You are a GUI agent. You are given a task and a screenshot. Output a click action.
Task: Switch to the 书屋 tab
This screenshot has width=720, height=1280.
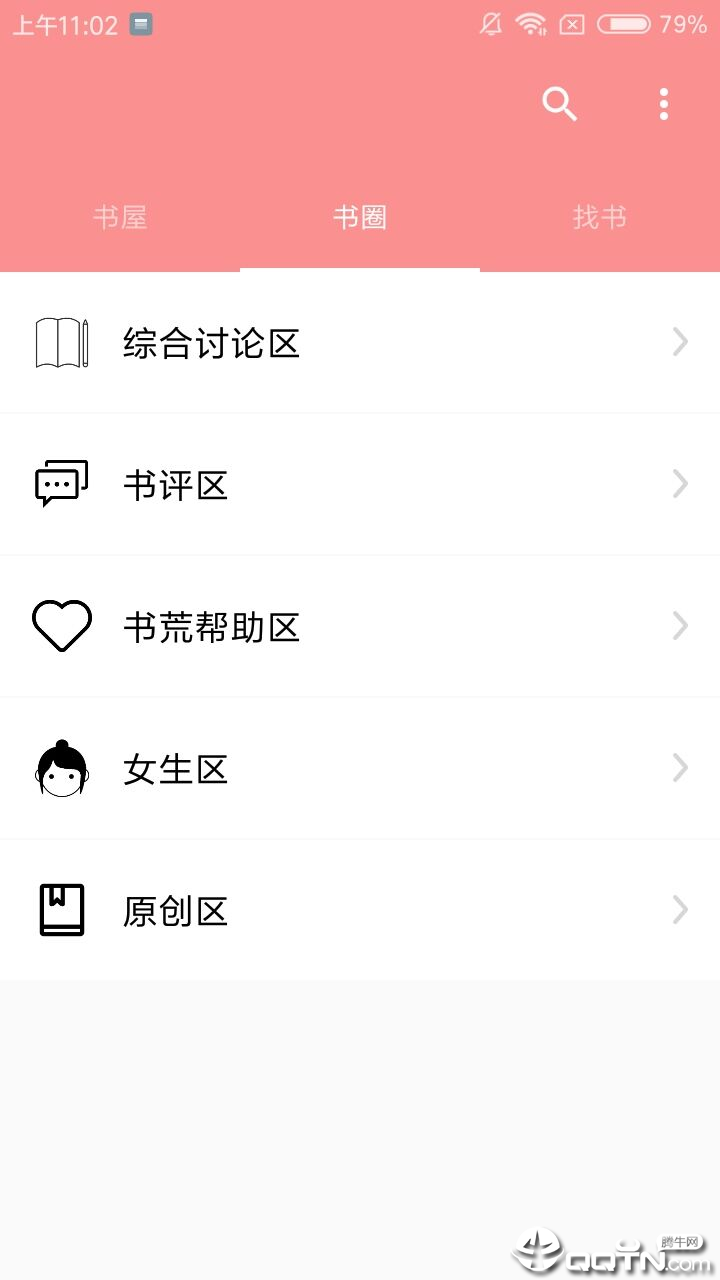pos(120,217)
